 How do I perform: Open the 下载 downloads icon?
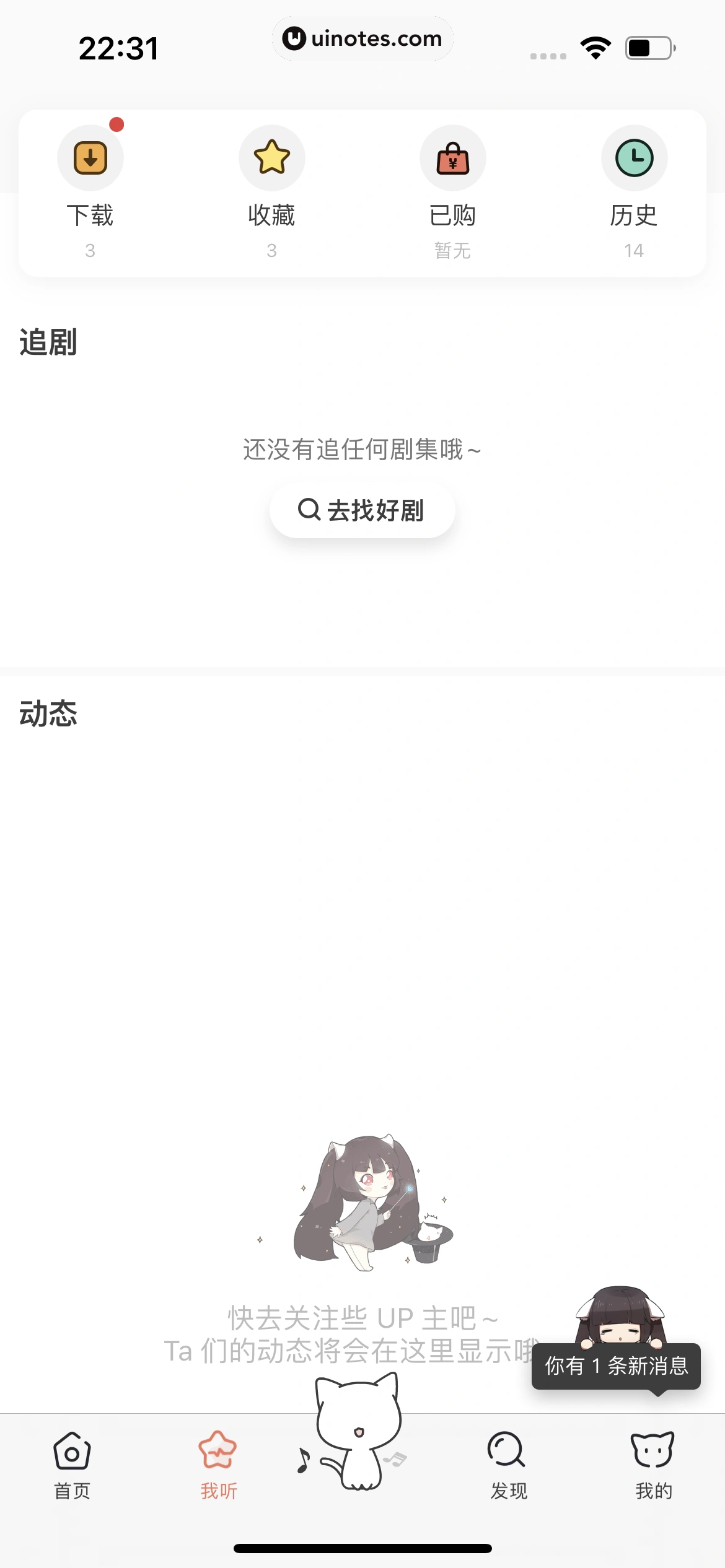pyautogui.click(x=90, y=158)
